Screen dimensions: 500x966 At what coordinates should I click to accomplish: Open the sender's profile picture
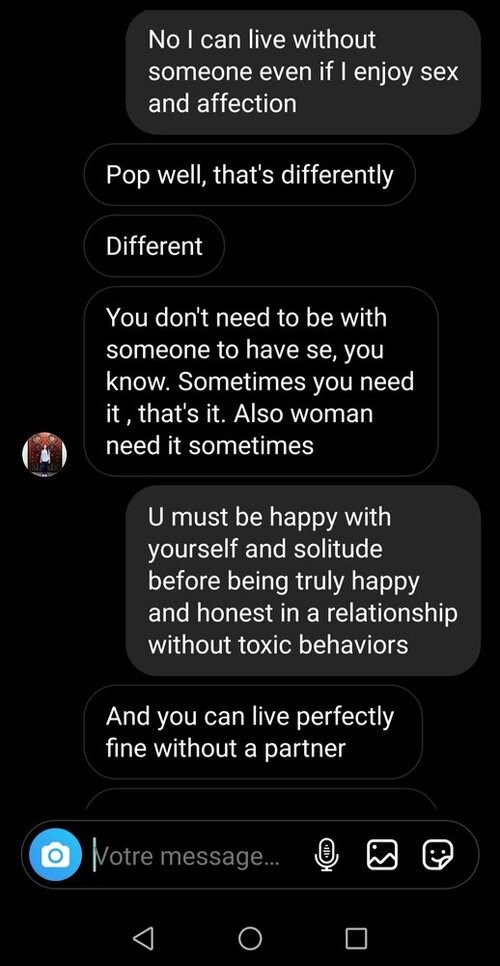[44, 455]
